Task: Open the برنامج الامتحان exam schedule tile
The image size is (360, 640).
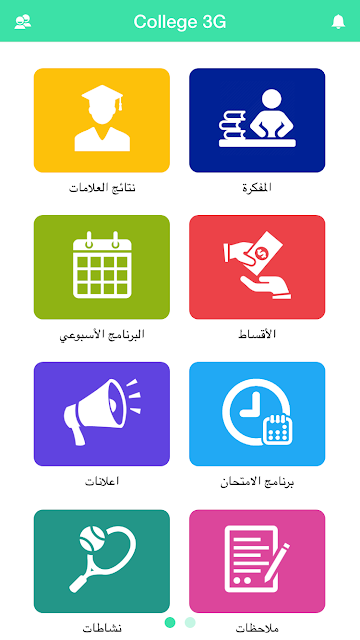Action: 257,414
